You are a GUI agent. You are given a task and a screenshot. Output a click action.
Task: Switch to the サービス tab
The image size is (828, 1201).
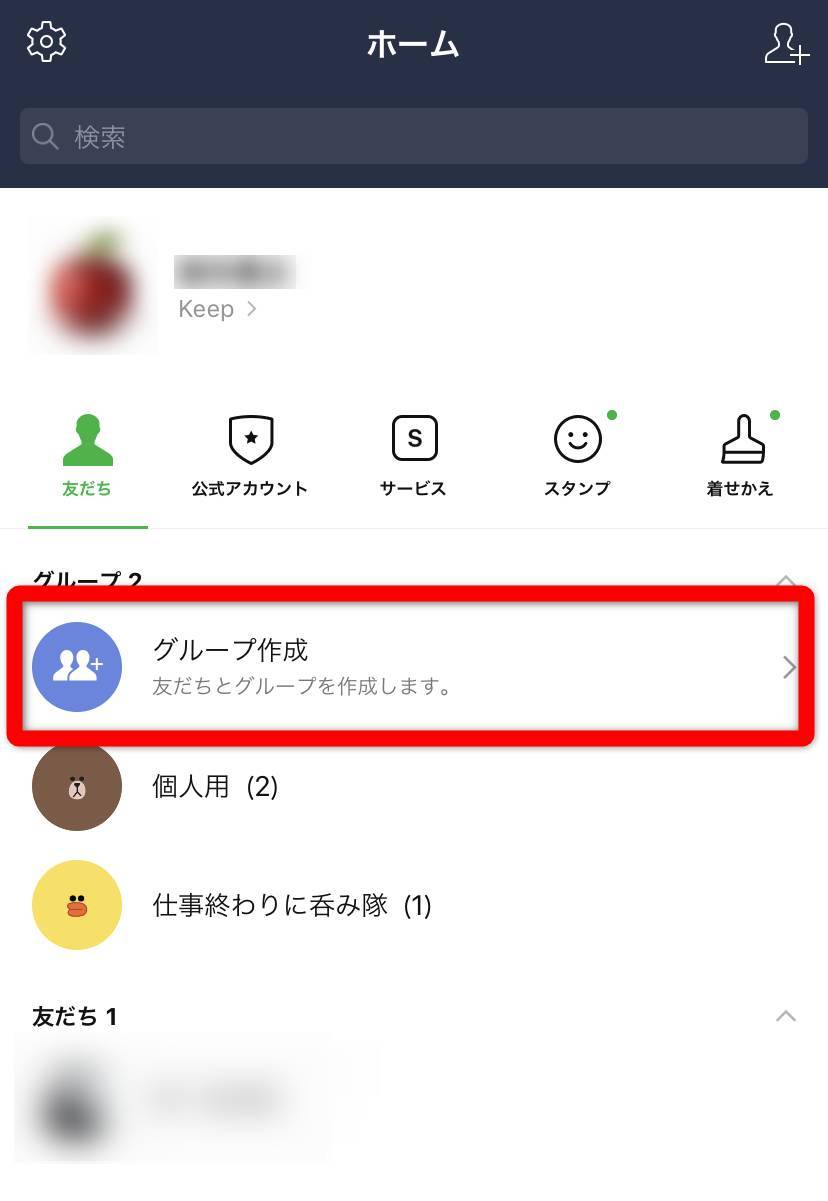(413, 457)
